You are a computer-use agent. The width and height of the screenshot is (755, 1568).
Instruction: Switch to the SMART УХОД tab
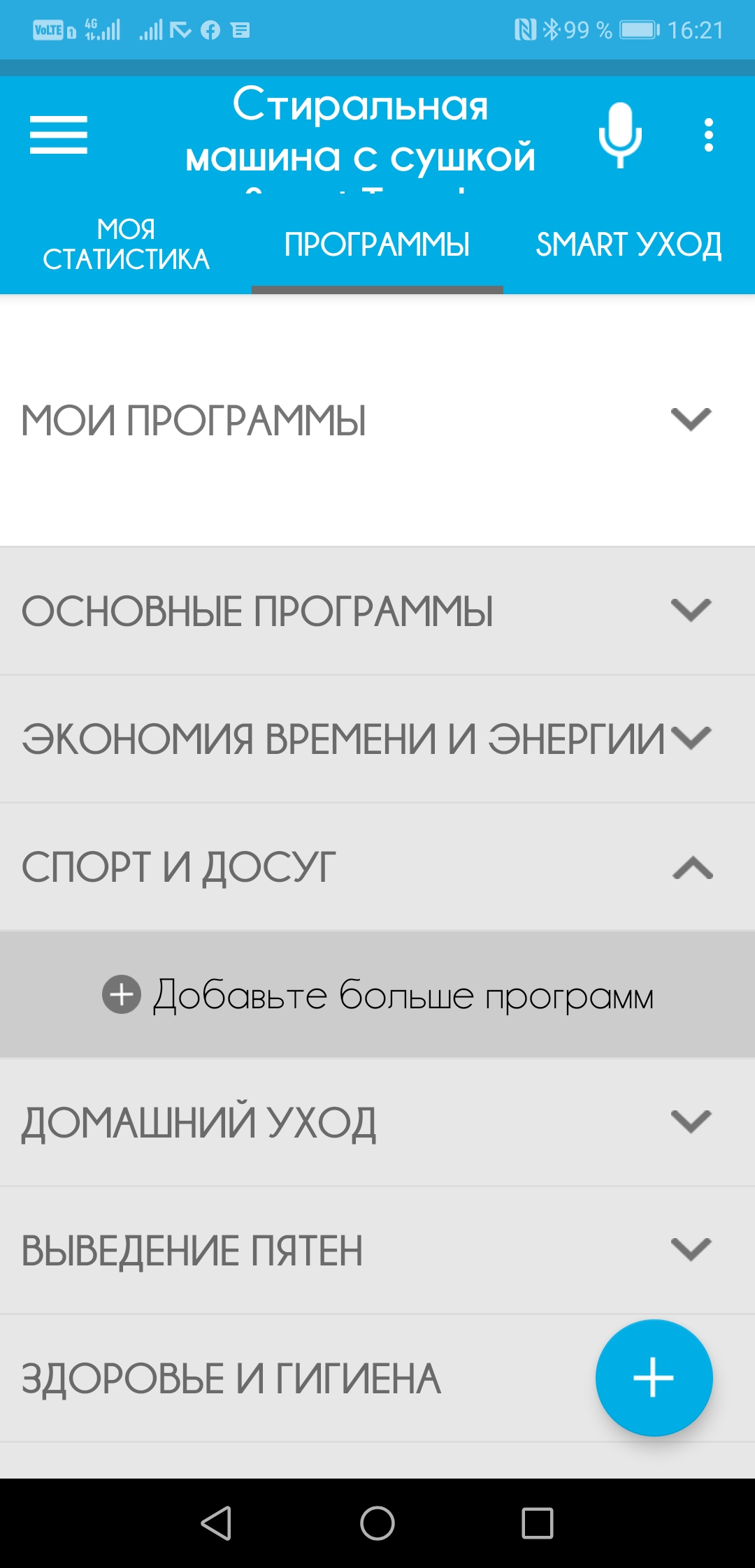(628, 245)
